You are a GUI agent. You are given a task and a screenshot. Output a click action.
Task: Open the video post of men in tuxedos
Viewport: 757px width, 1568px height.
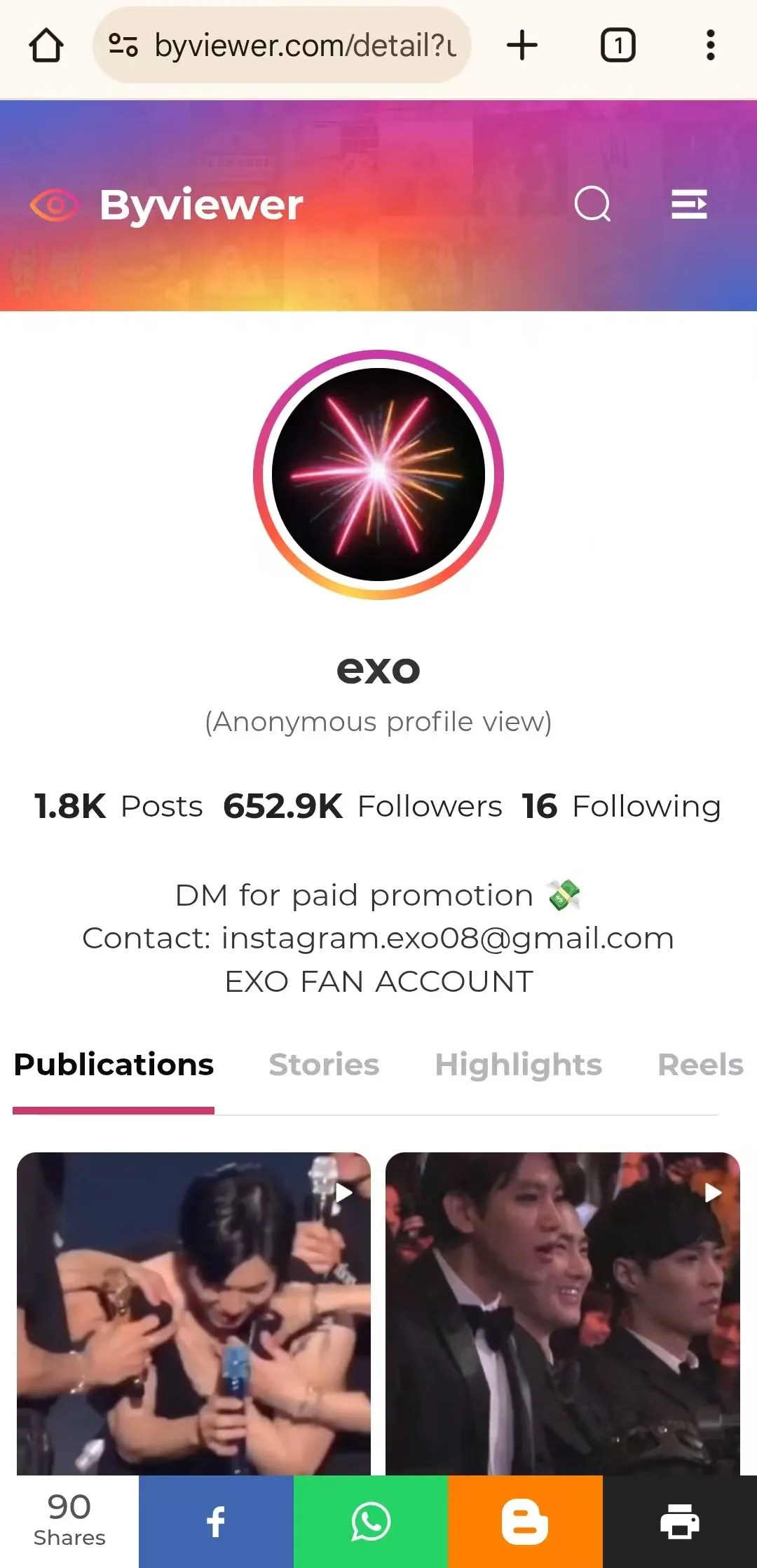coord(563,1311)
